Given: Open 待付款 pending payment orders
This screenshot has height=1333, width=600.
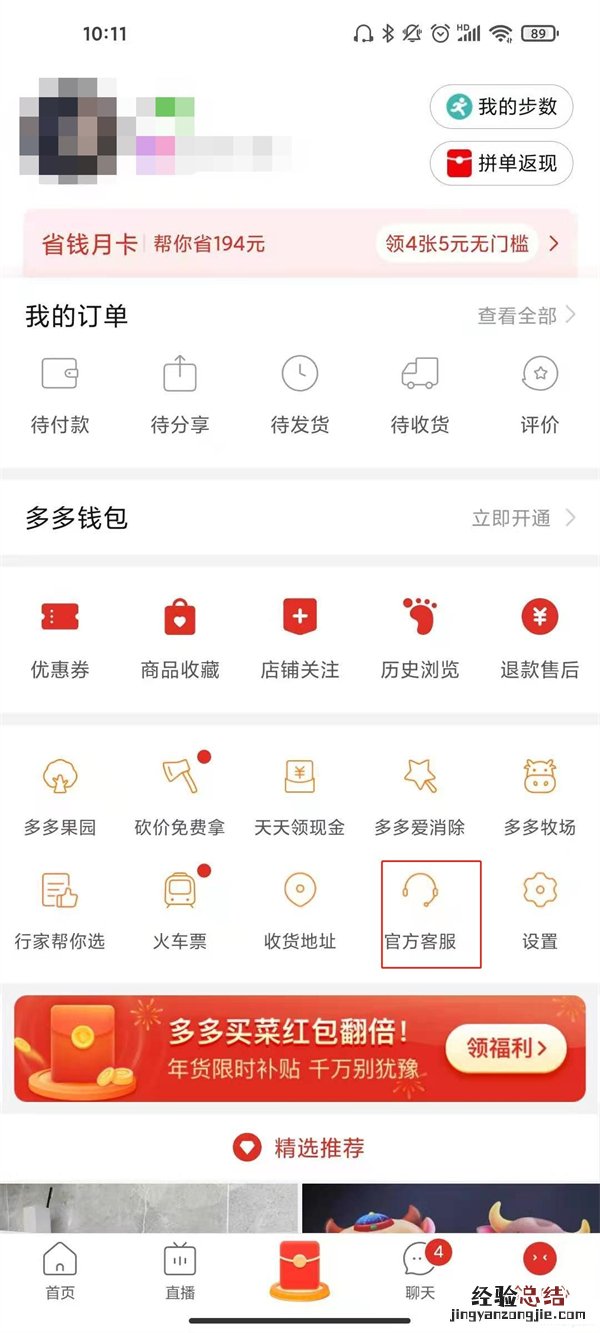Looking at the screenshot, I should pyautogui.click(x=60, y=395).
